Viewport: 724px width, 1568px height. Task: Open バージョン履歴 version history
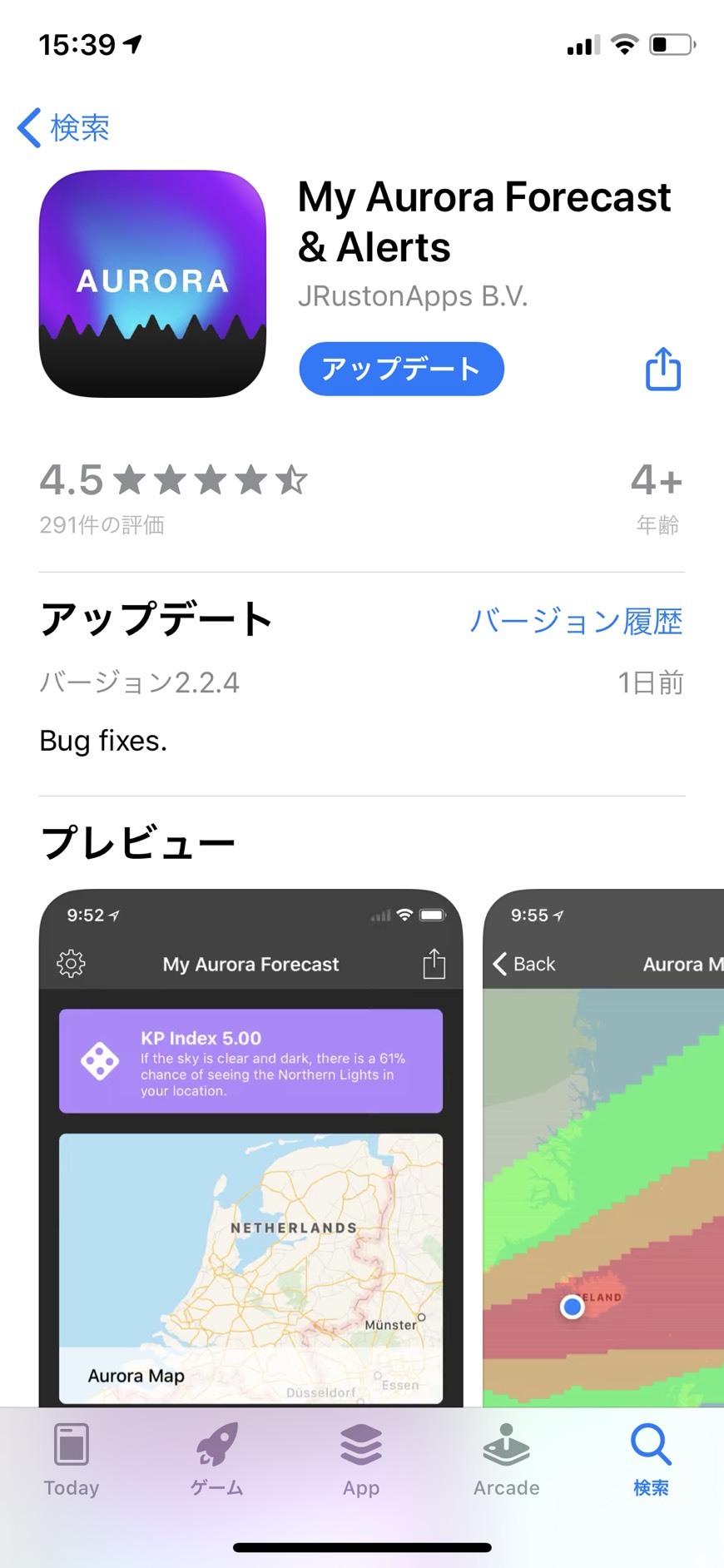pos(576,622)
